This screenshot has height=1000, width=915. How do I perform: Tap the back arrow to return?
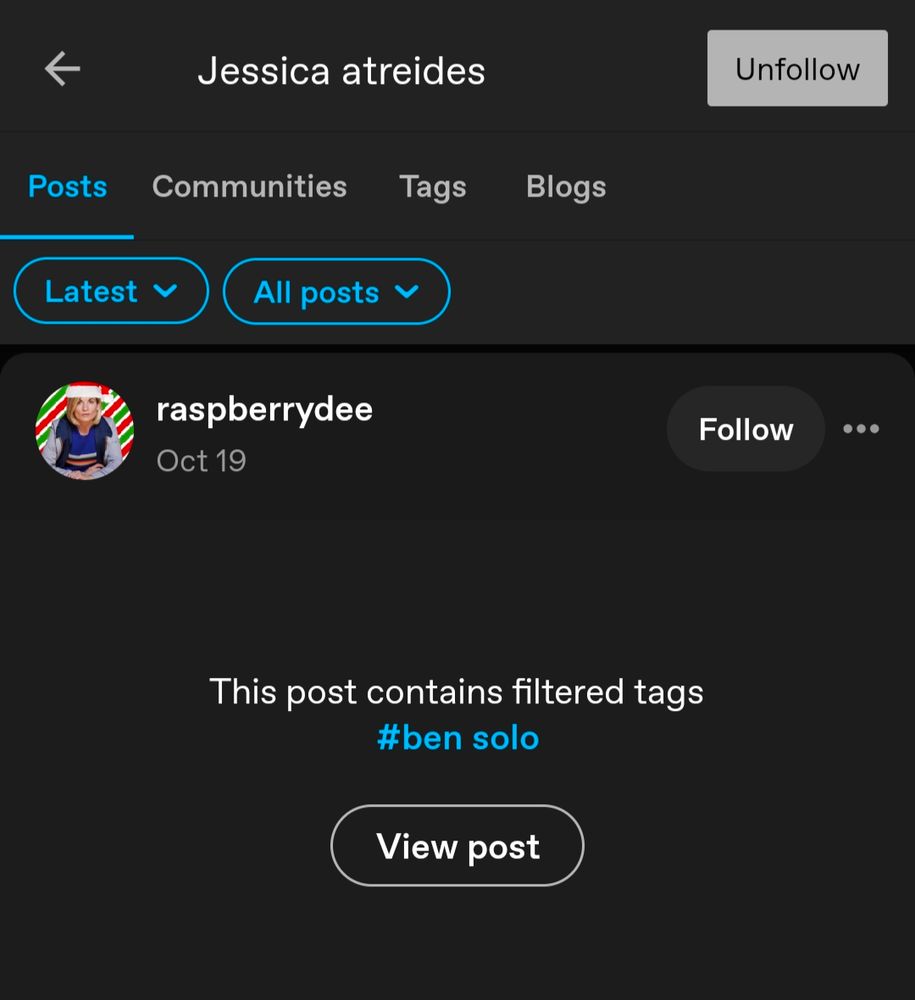tap(62, 68)
